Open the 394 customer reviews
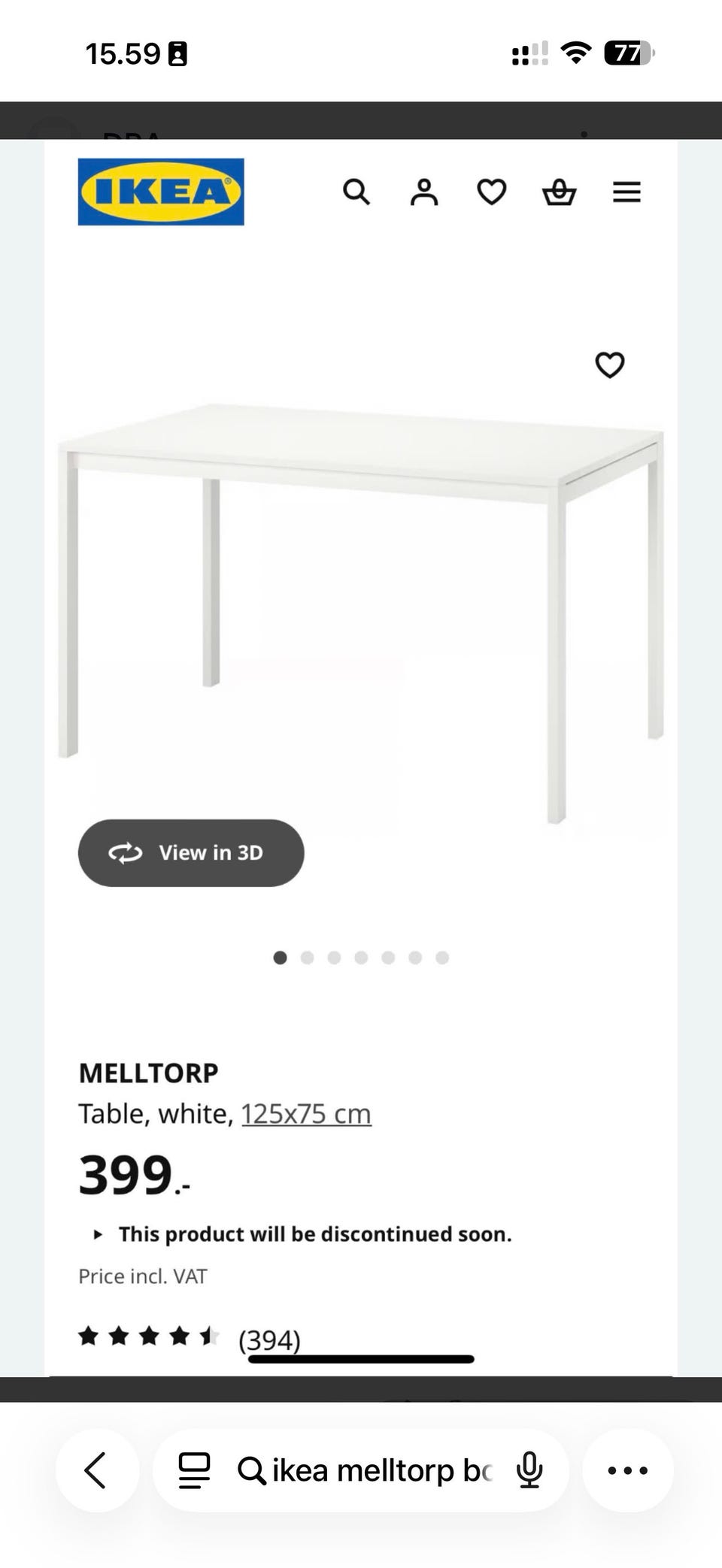This screenshot has height=1568, width=722. 268,1339
